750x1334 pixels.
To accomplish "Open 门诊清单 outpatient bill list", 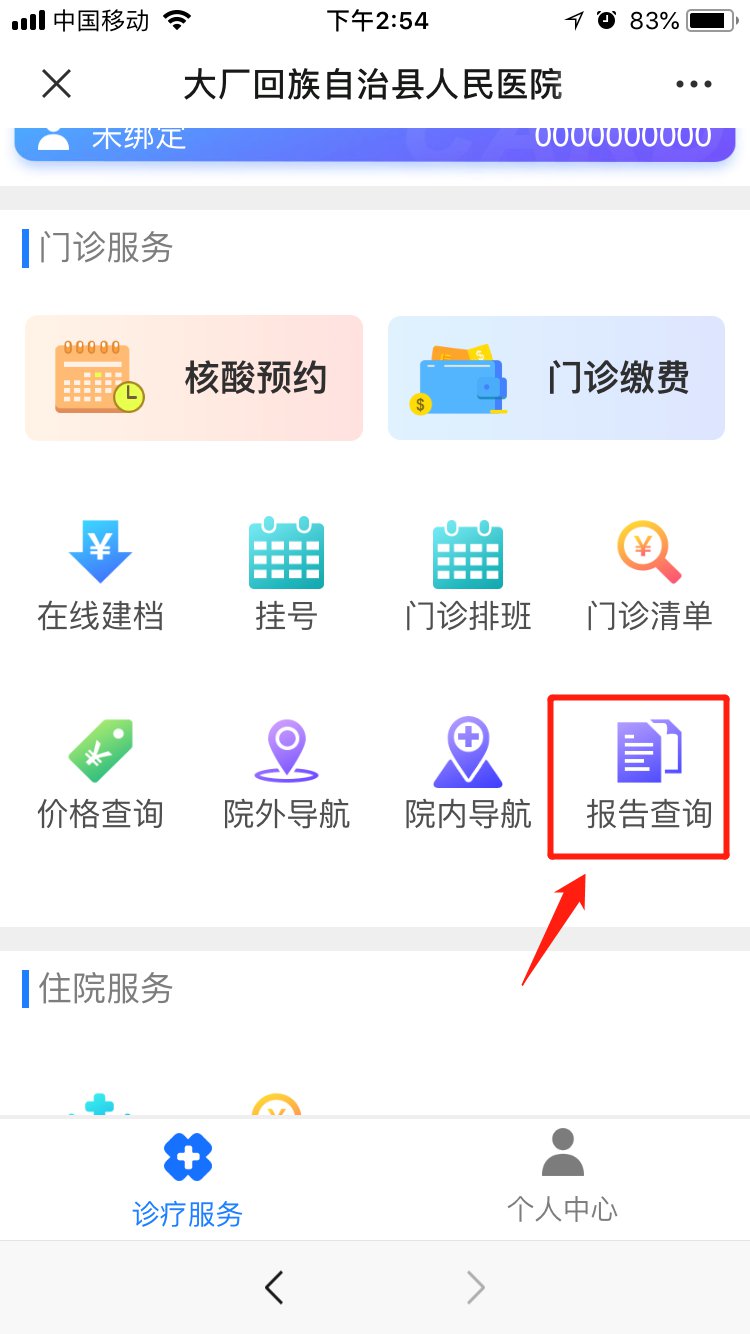I will pos(649,575).
